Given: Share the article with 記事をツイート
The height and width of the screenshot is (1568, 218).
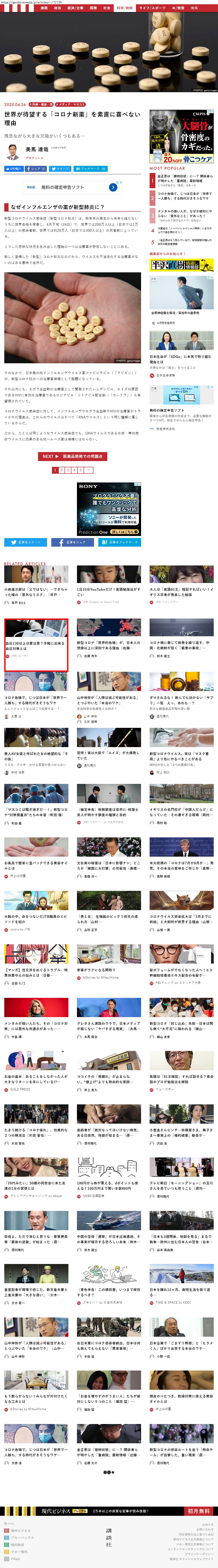Looking at the screenshot, I should pyautogui.click(x=25, y=542).
